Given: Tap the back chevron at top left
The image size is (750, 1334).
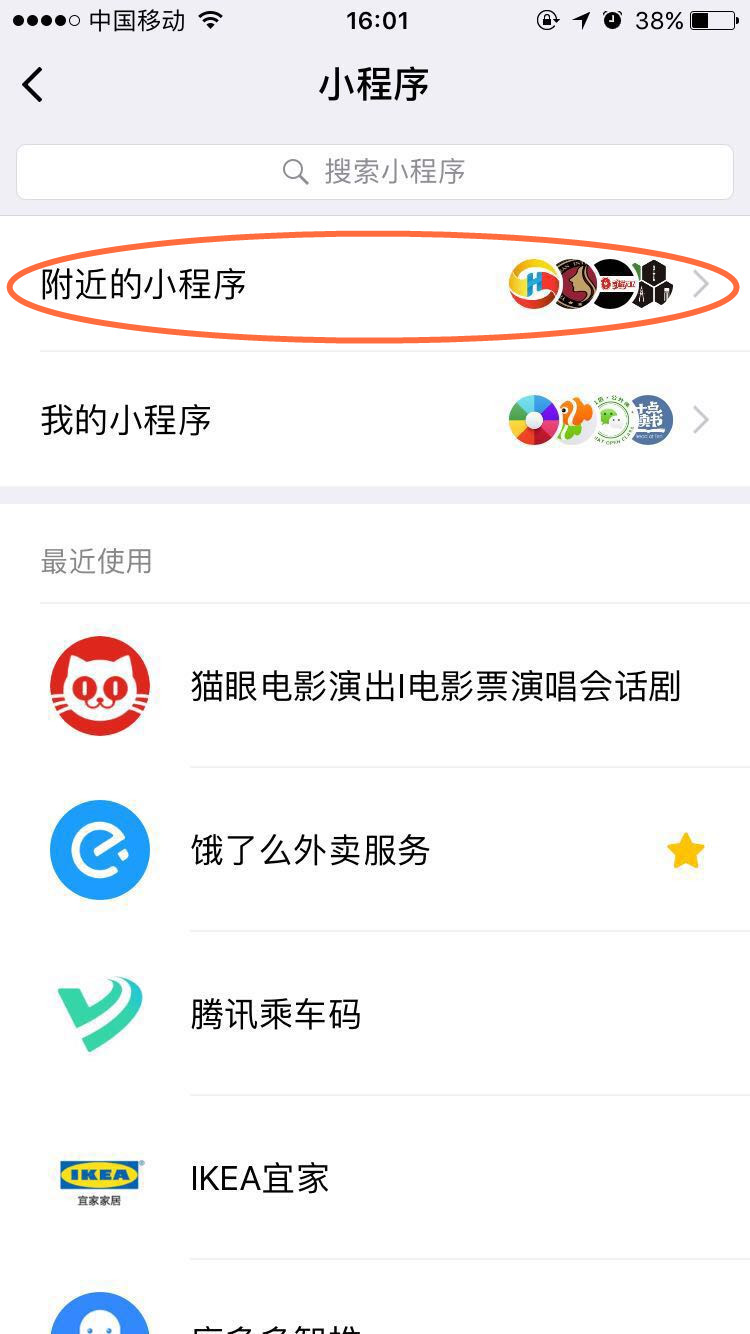Looking at the screenshot, I should point(33,85).
